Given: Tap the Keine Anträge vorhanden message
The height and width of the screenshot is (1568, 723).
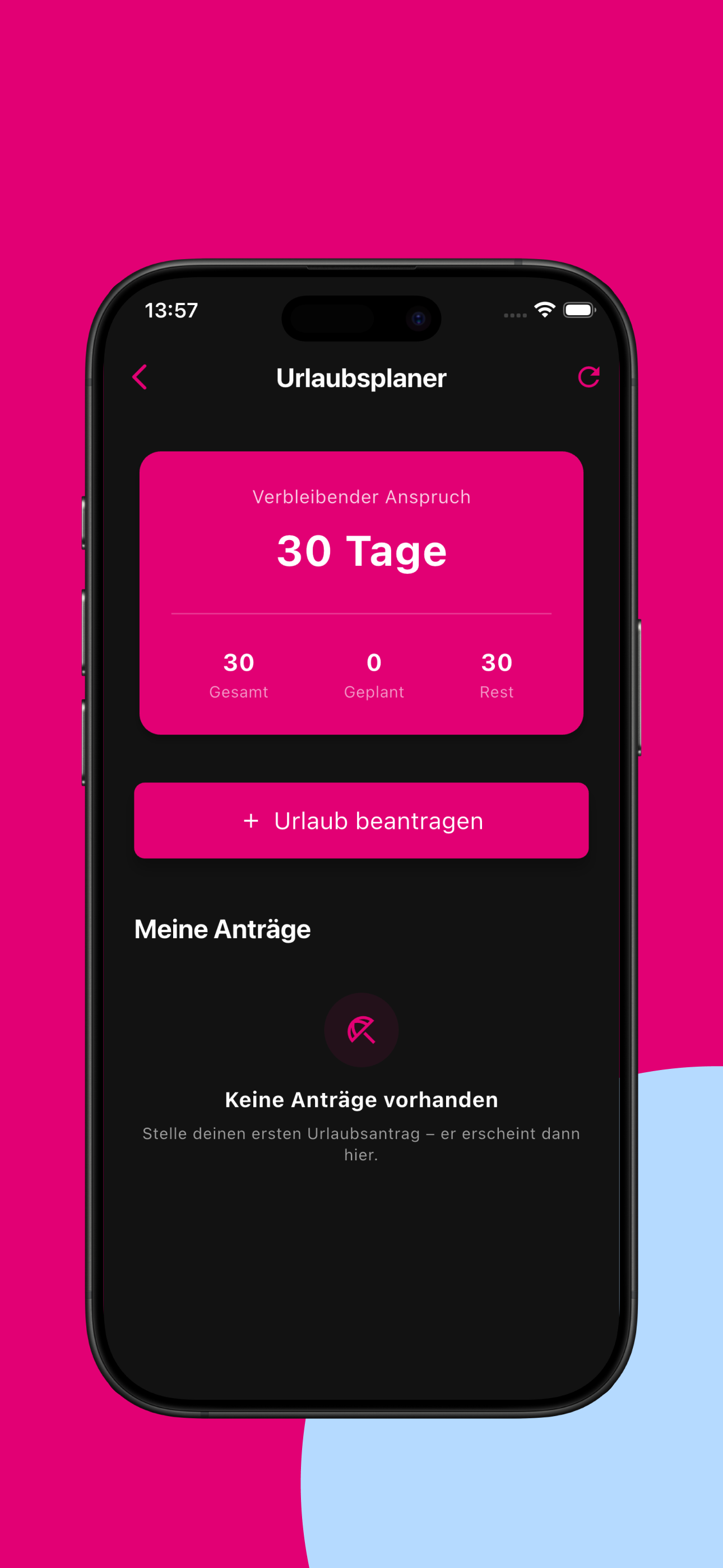Looking at the screenshot, I should click(x=361, y=1099).
